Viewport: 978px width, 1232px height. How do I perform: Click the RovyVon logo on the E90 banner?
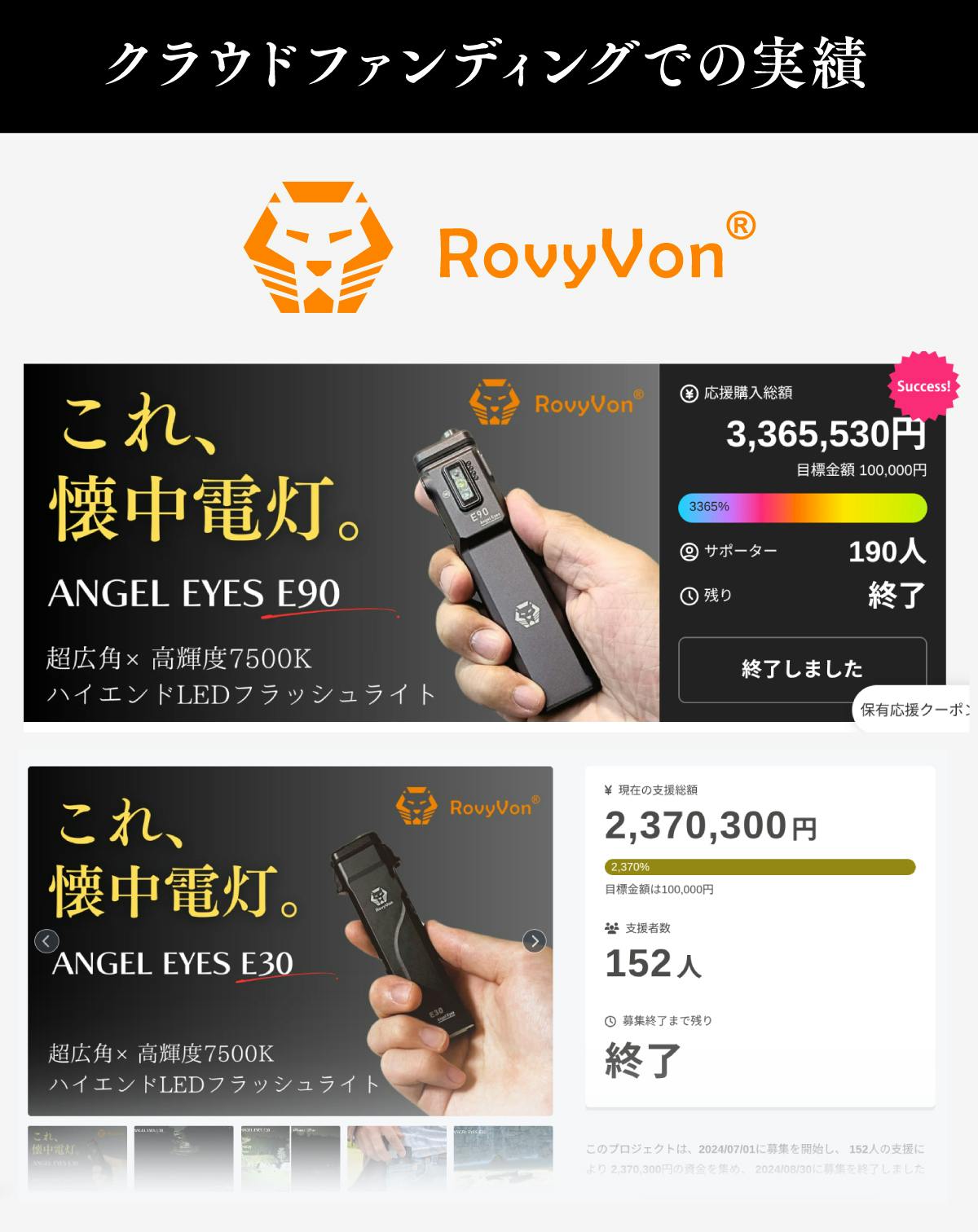(496, 401)
